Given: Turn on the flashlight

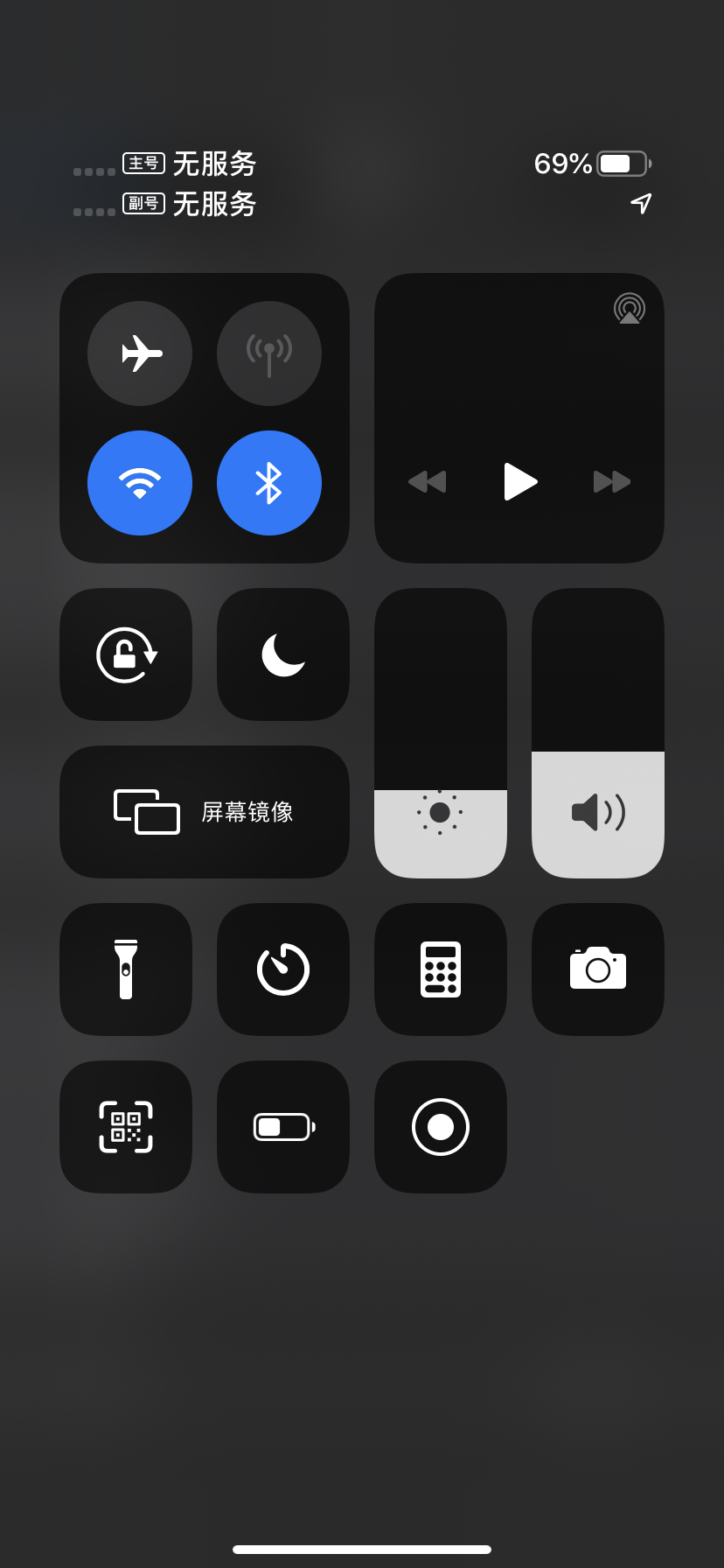Looking at the screenshot, I should coord(126,969).
